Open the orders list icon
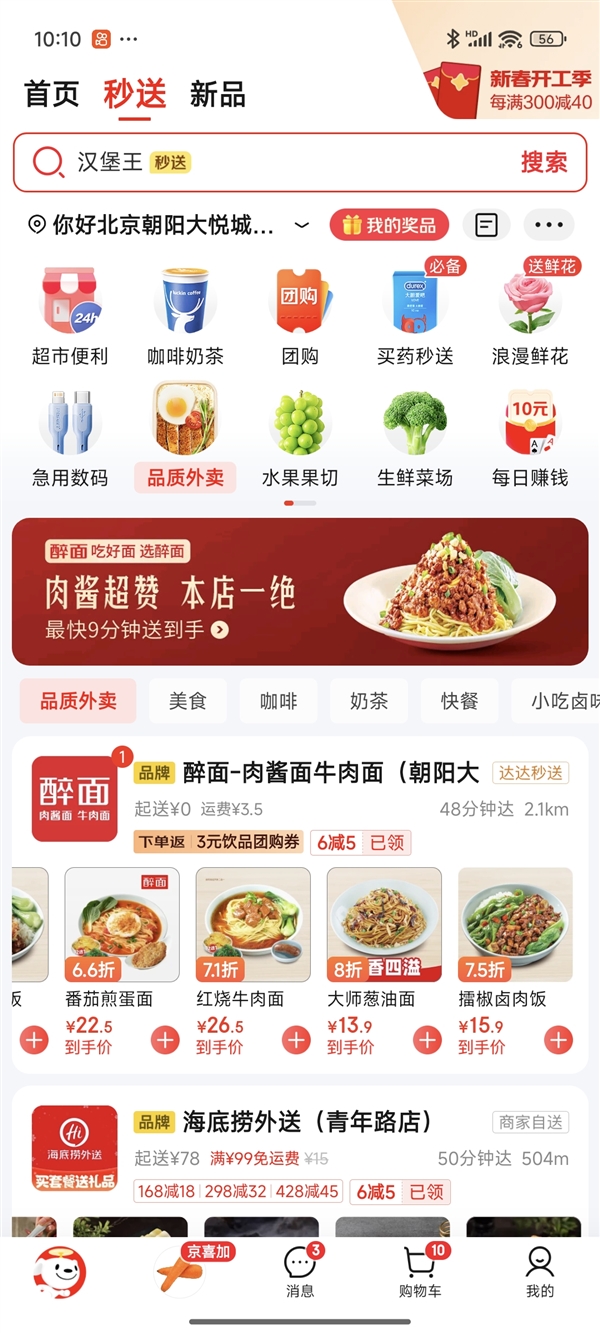600x1333 pixels. [x=486, y=225]
